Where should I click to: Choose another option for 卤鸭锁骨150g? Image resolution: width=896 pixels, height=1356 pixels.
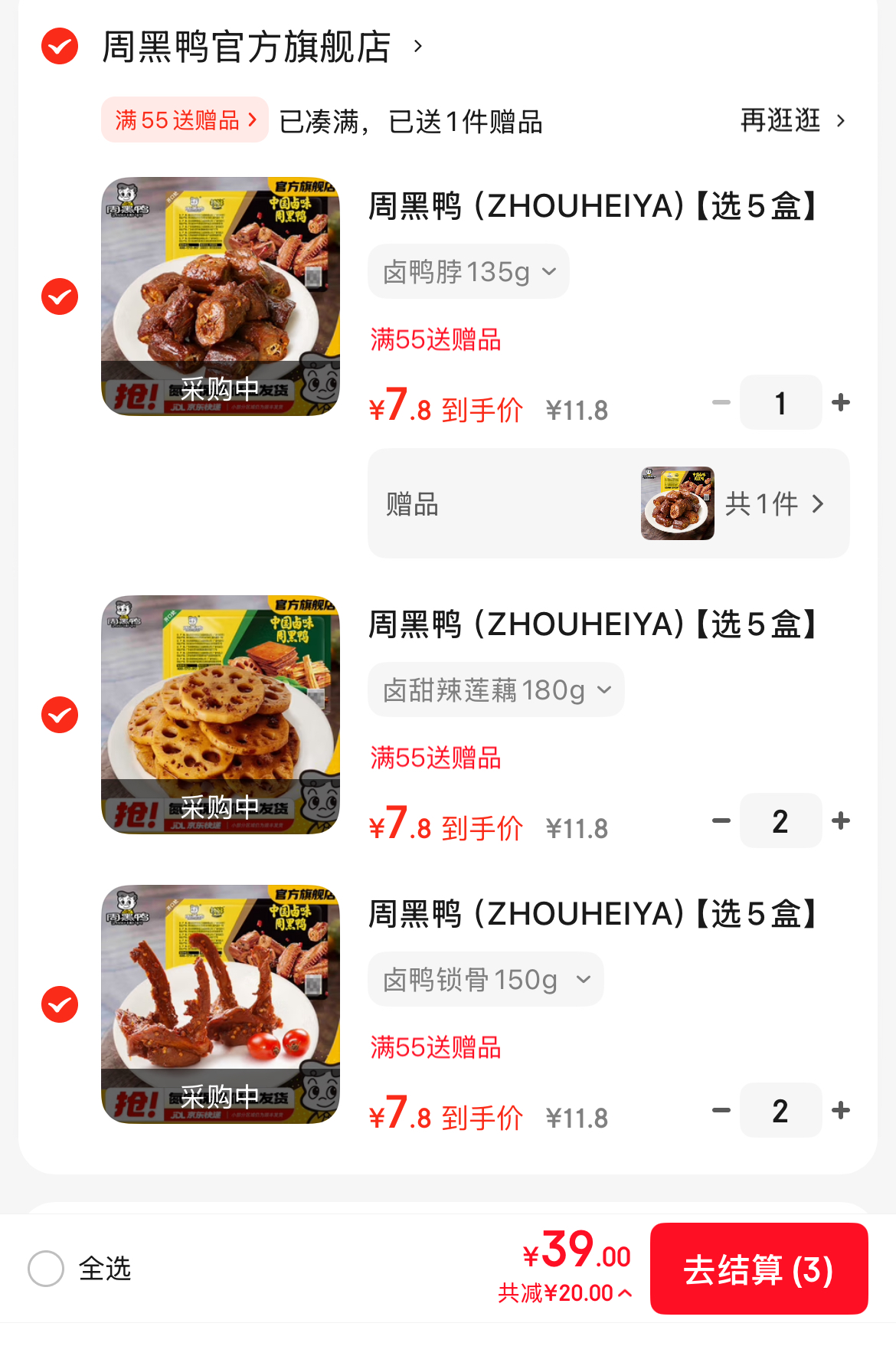[486, 980]
